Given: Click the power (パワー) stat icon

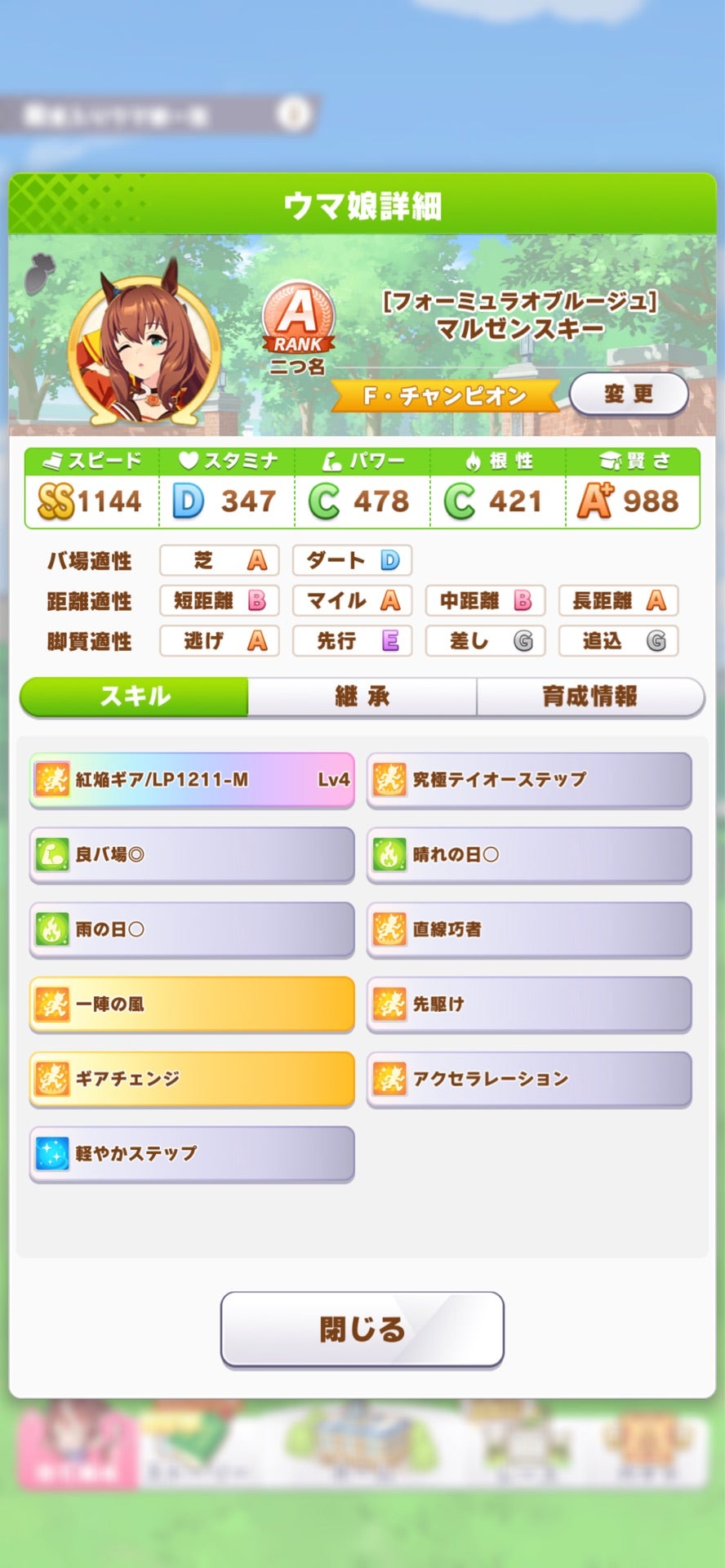Looking at the screenshot, I should [x=330, y=460].
